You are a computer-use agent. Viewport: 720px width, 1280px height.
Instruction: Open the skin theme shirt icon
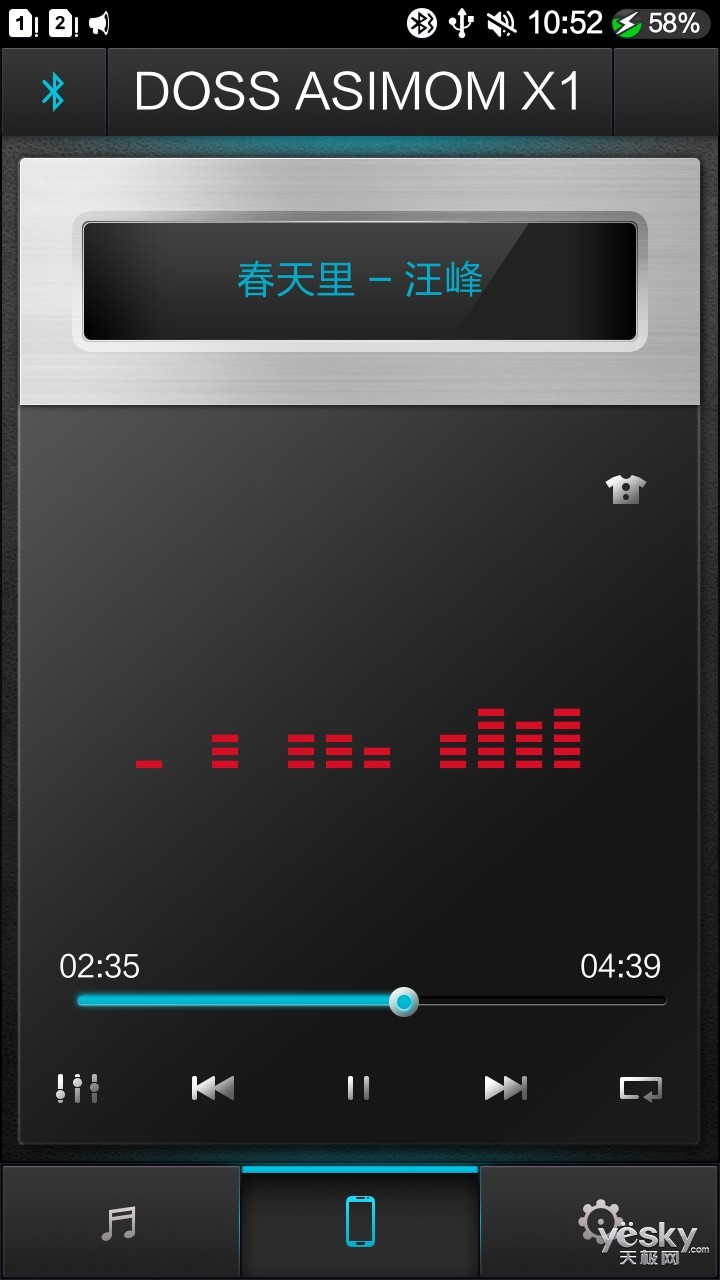626,489
